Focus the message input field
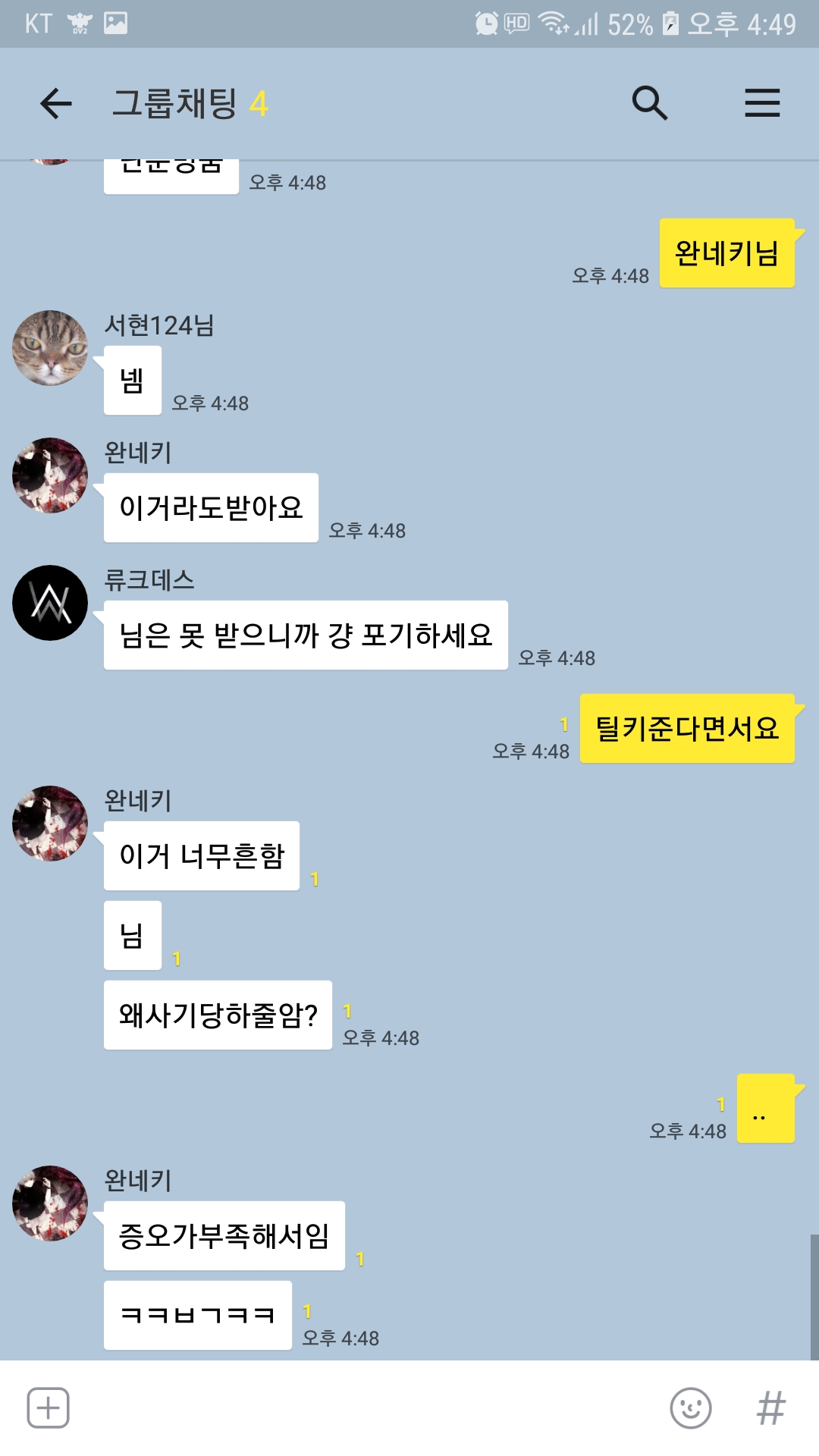This screenshot has width=819, height=1456. [x=364, y=1408]
